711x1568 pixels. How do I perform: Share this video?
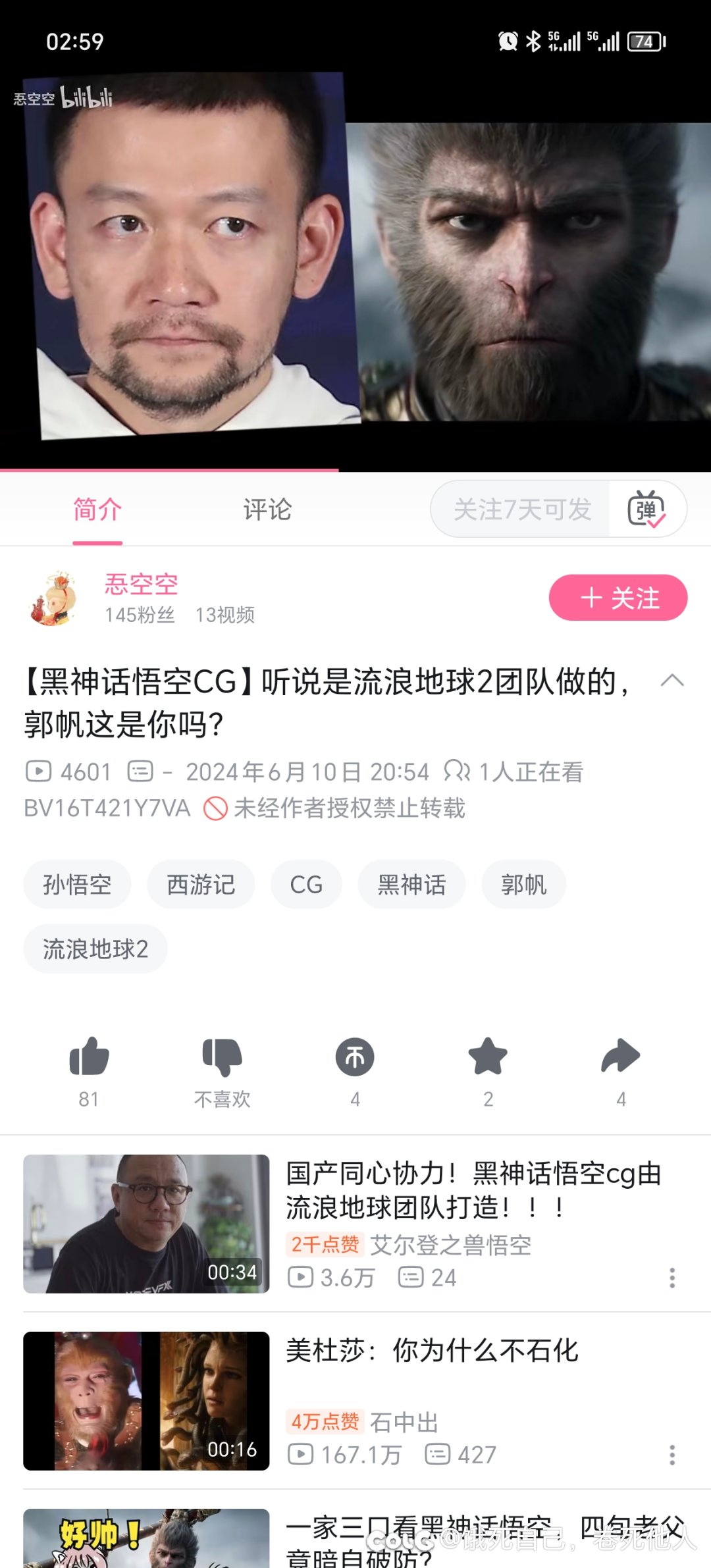620,1057
